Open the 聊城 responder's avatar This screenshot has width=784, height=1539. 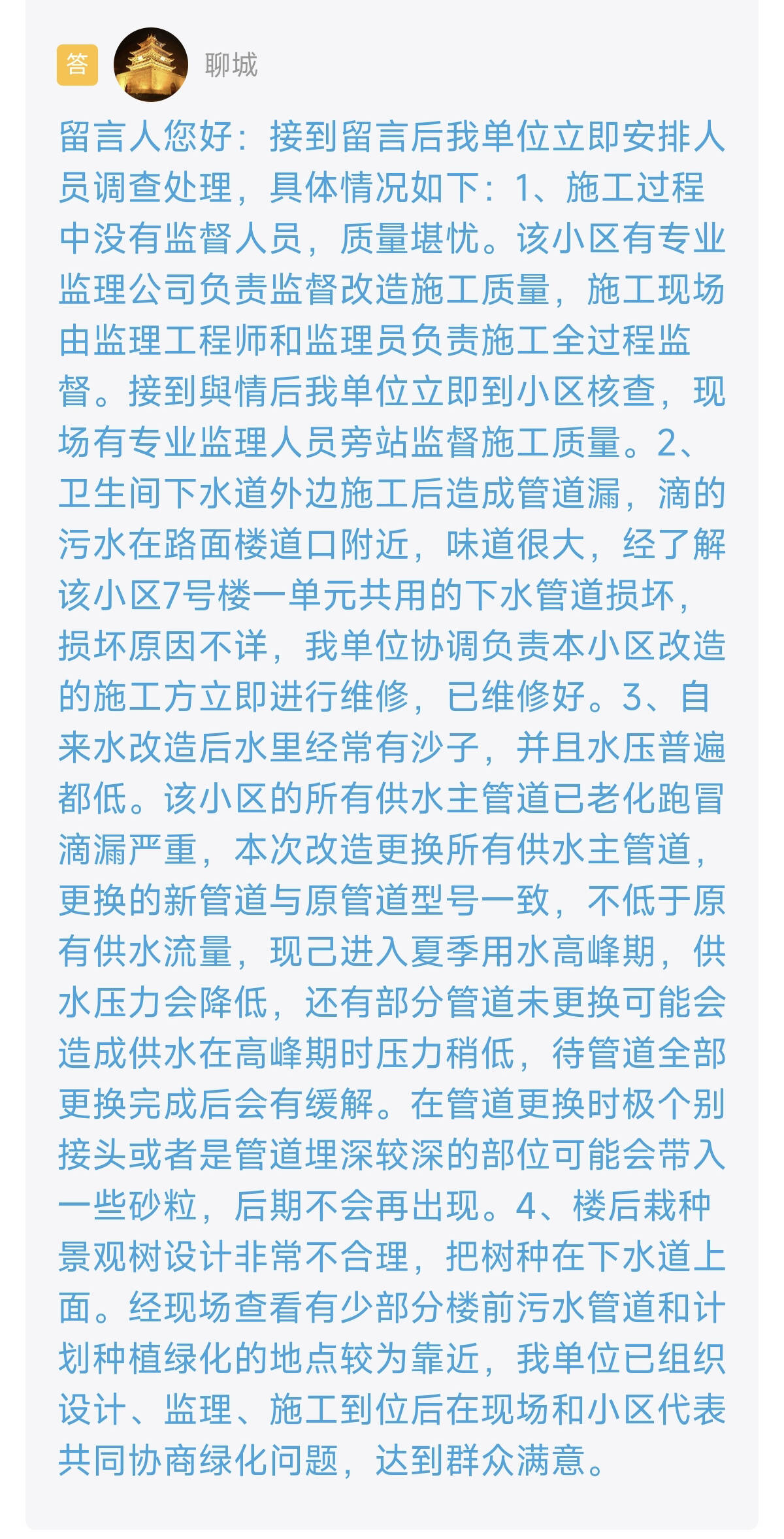pyautogui.click(x=151, y=65)
